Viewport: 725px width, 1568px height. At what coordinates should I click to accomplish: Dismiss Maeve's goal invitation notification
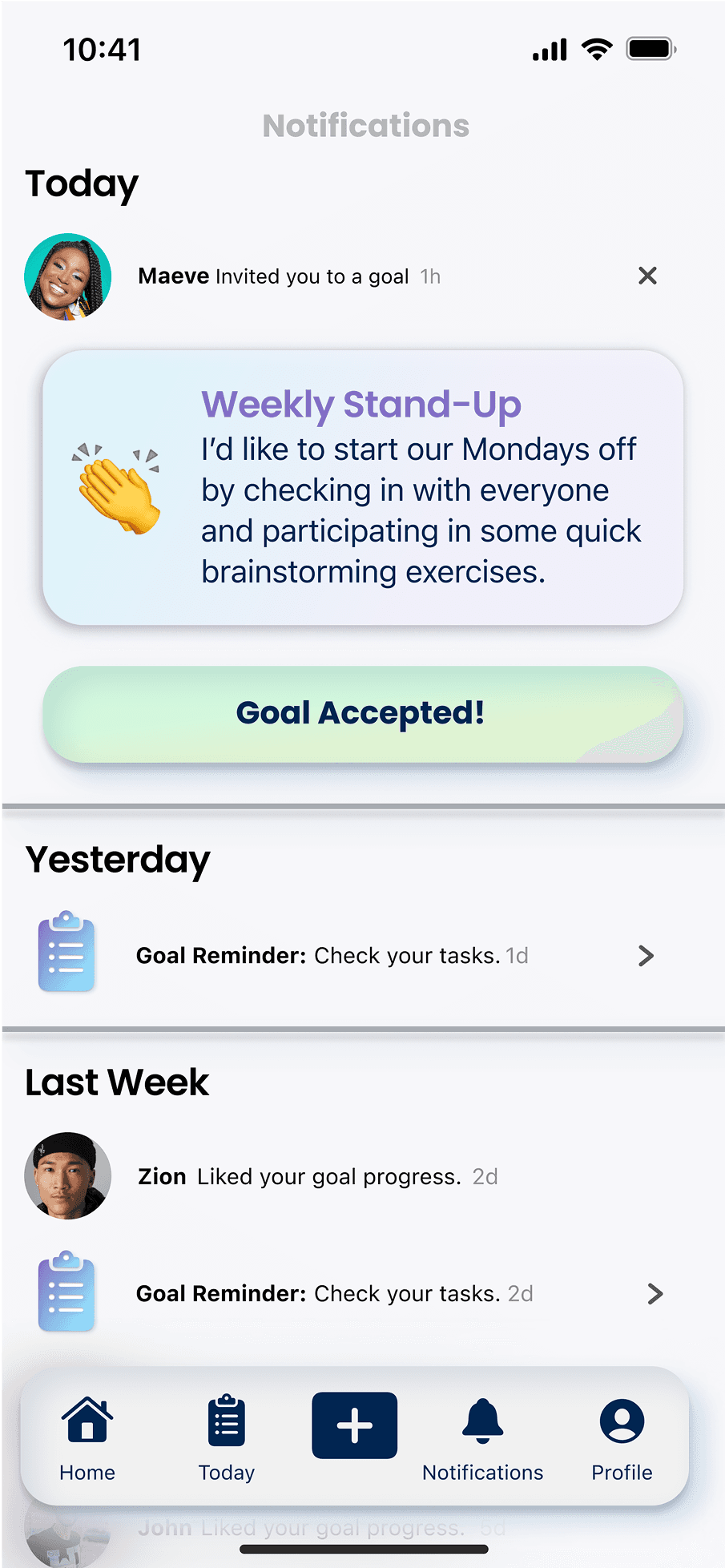click(x=647, y=276)
